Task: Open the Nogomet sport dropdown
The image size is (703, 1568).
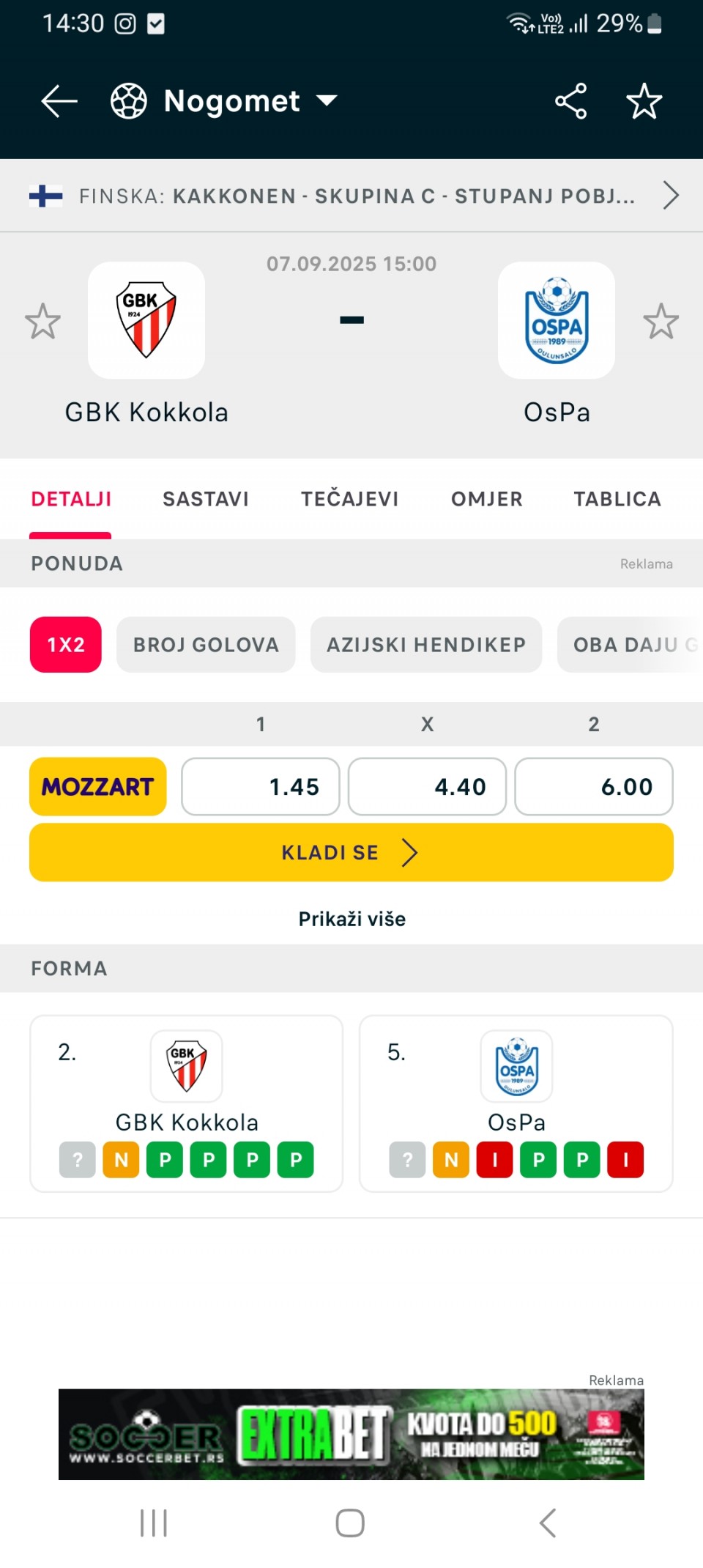Action: click(x=224, y=101)
